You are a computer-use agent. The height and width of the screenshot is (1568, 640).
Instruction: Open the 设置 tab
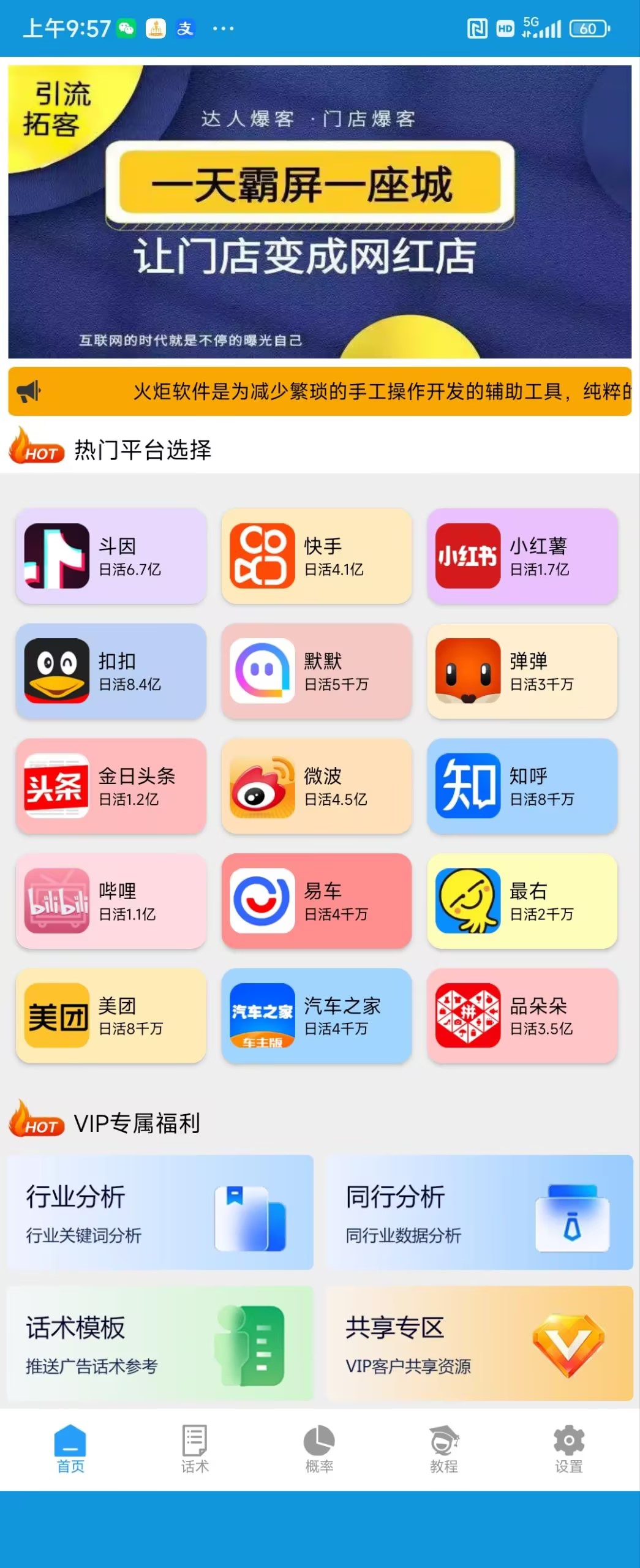[x=568, y=1449]
